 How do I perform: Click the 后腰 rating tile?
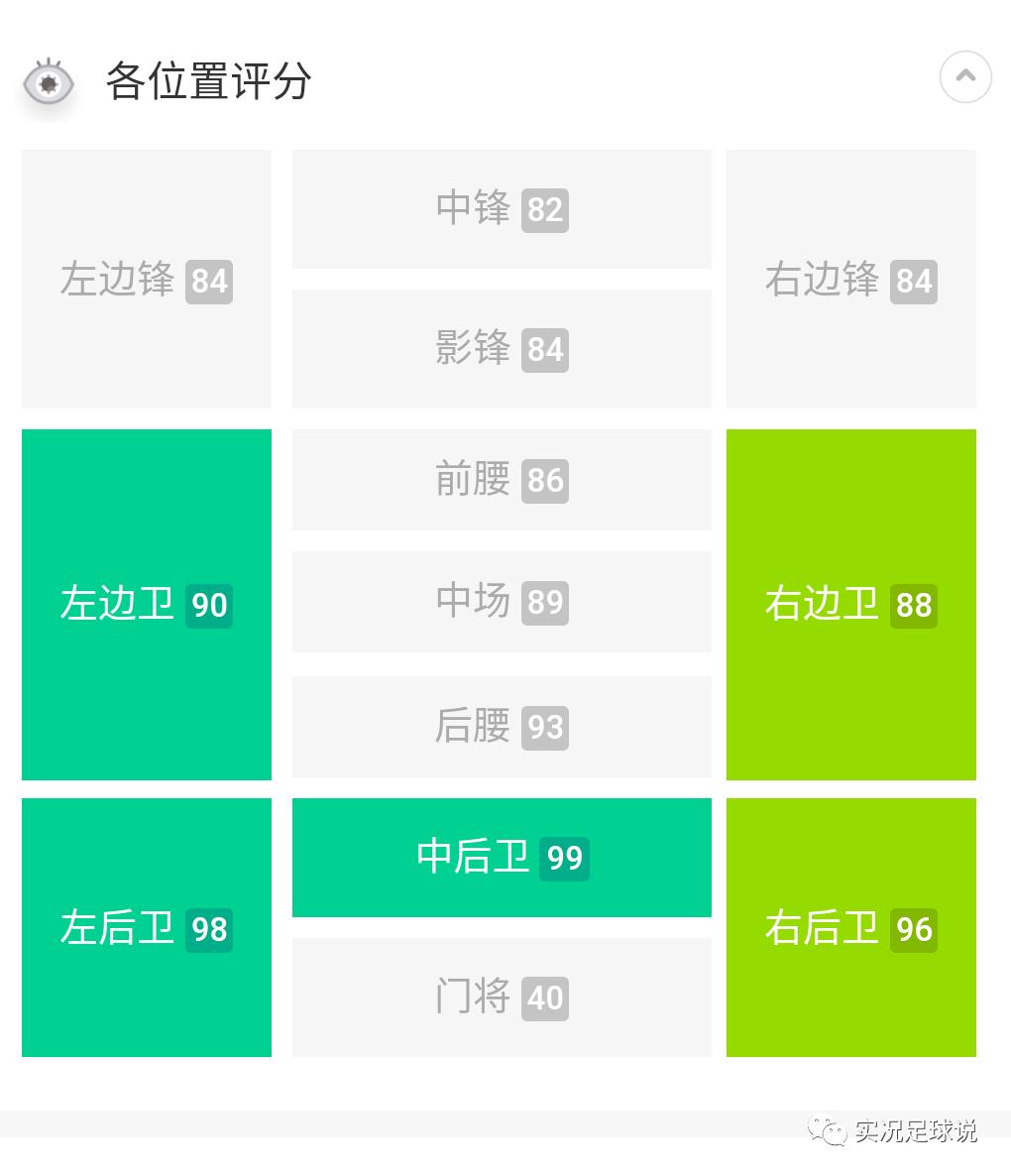click(x=502, y=727)
